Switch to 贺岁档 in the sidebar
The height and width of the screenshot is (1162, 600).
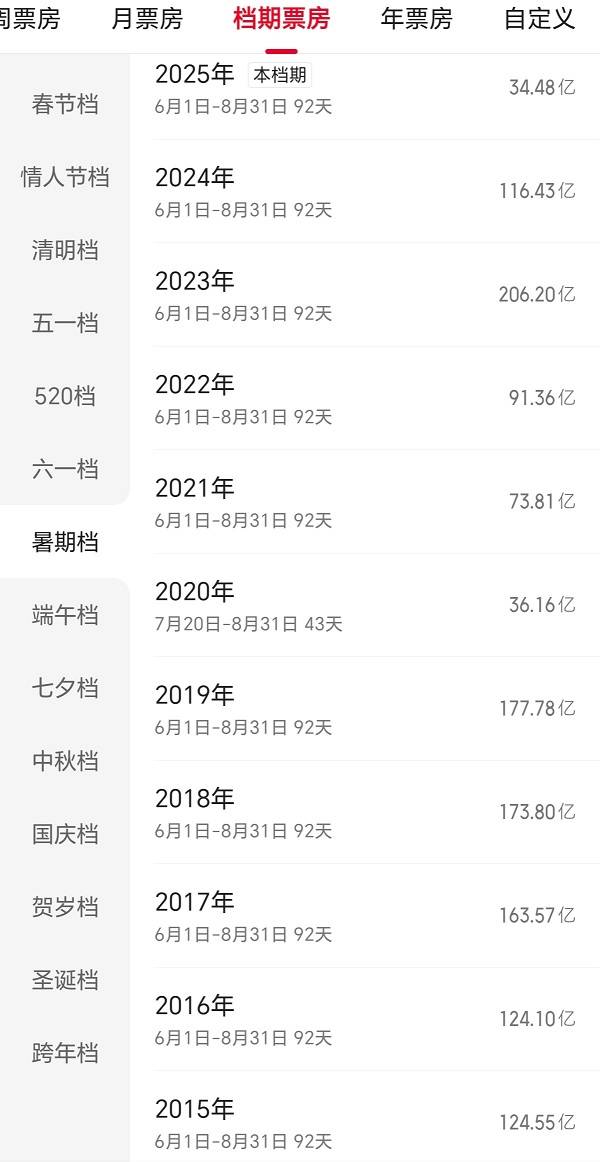pyautogui.click(x=65, y=907)
